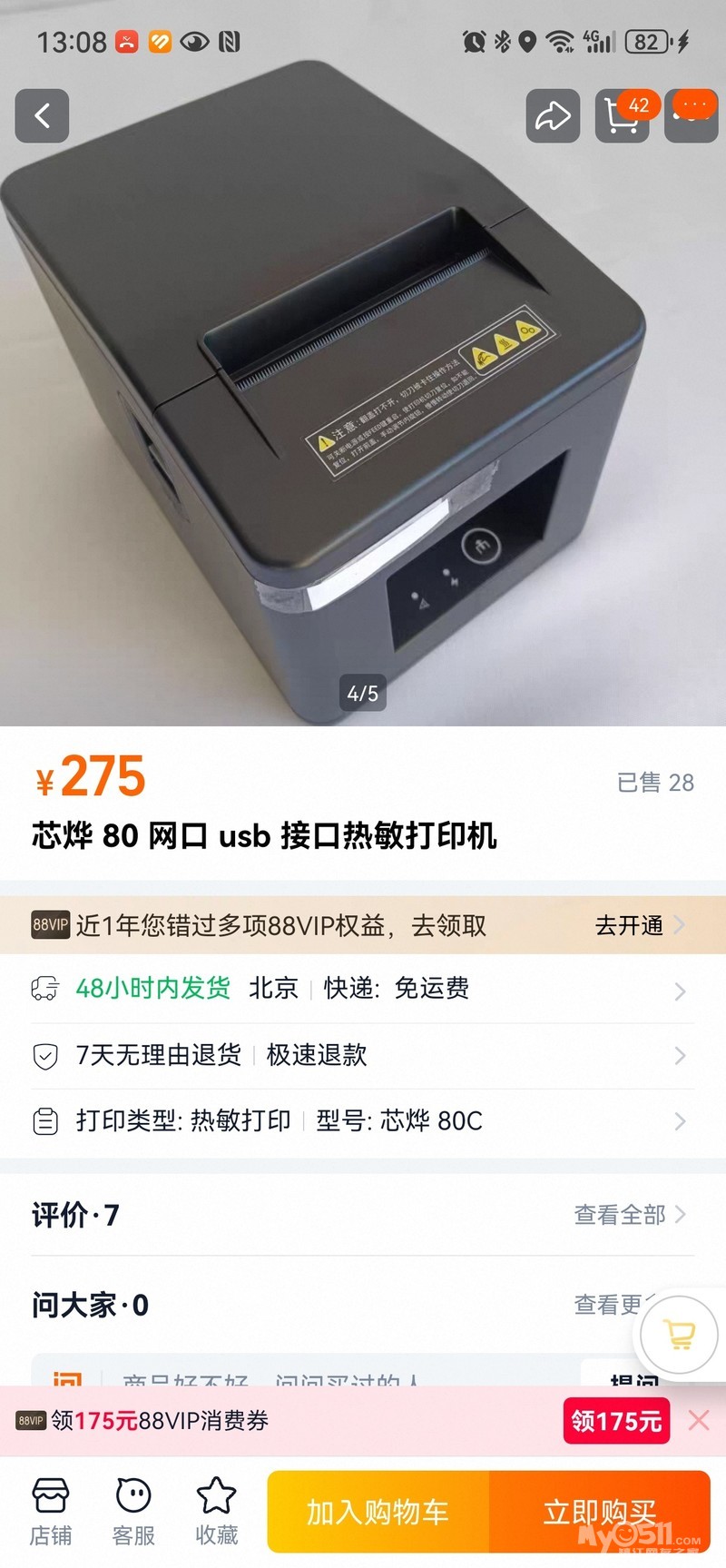Open the more options menu
The image size is (726, 1568).
click(692, 116)
